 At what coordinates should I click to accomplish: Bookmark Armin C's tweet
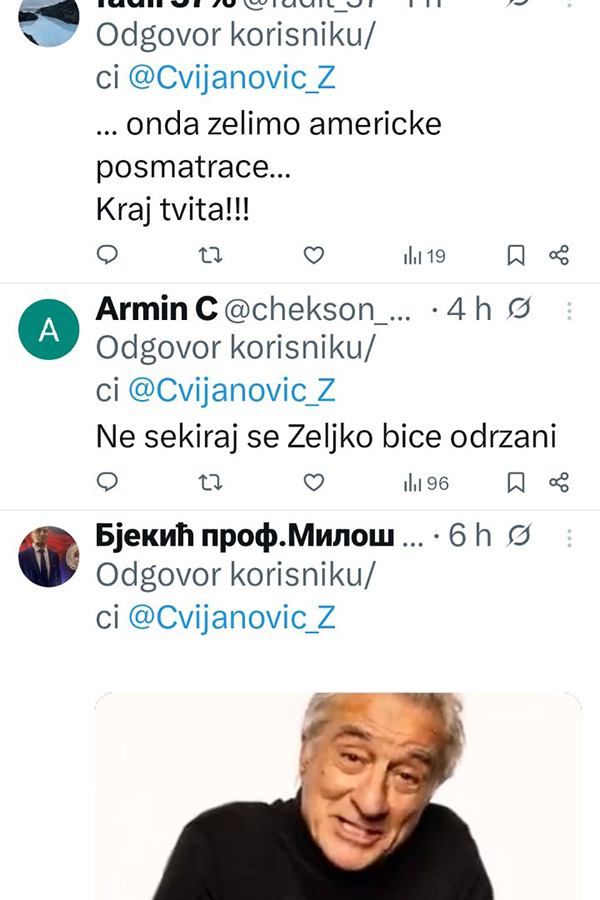(516, 483)
